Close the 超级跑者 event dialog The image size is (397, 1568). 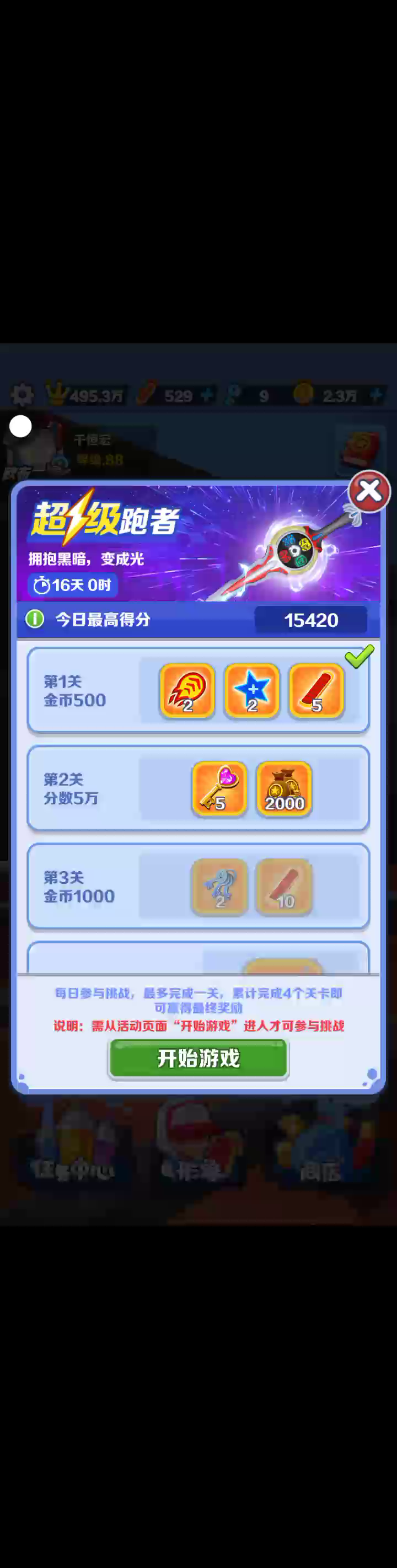click(368, 491)
